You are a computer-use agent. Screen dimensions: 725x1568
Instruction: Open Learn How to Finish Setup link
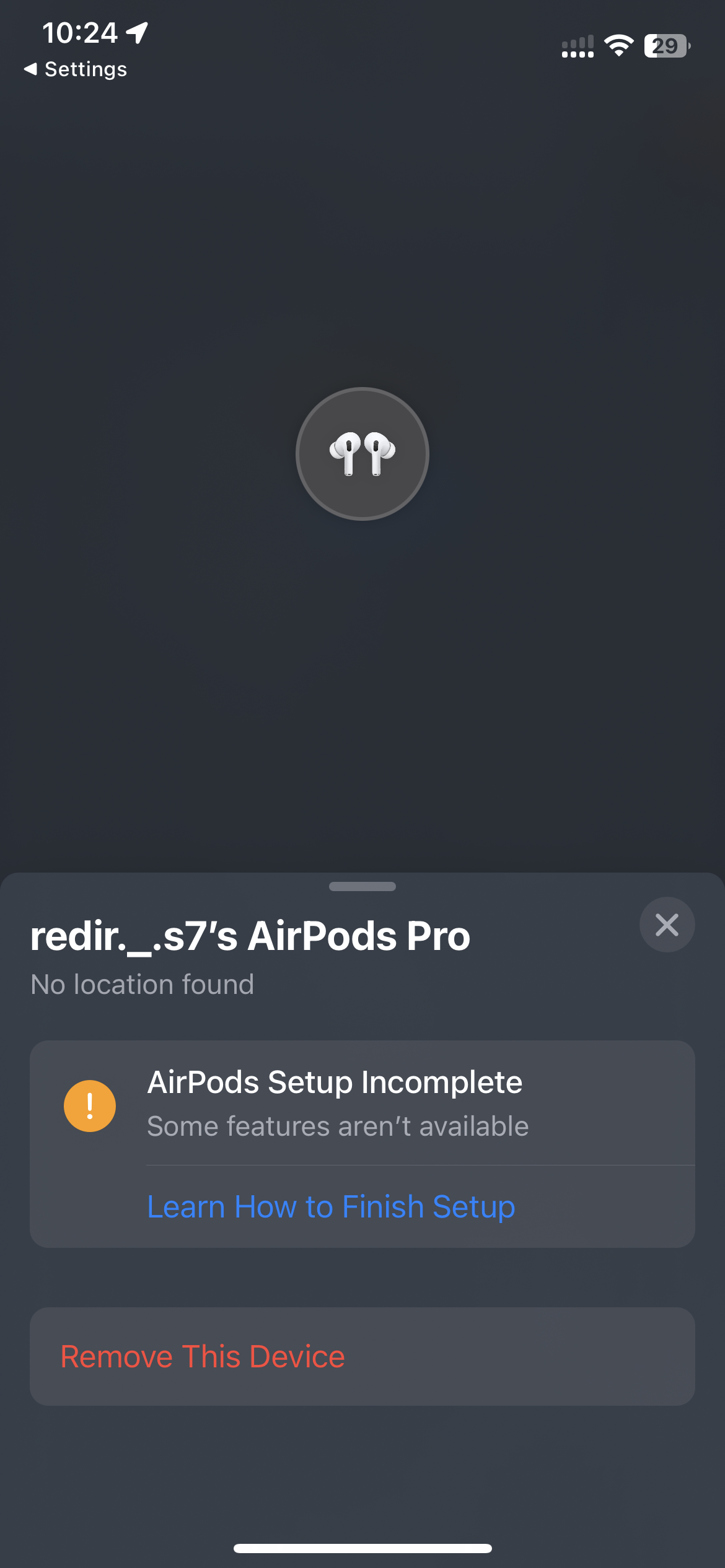click(331, 1206)
